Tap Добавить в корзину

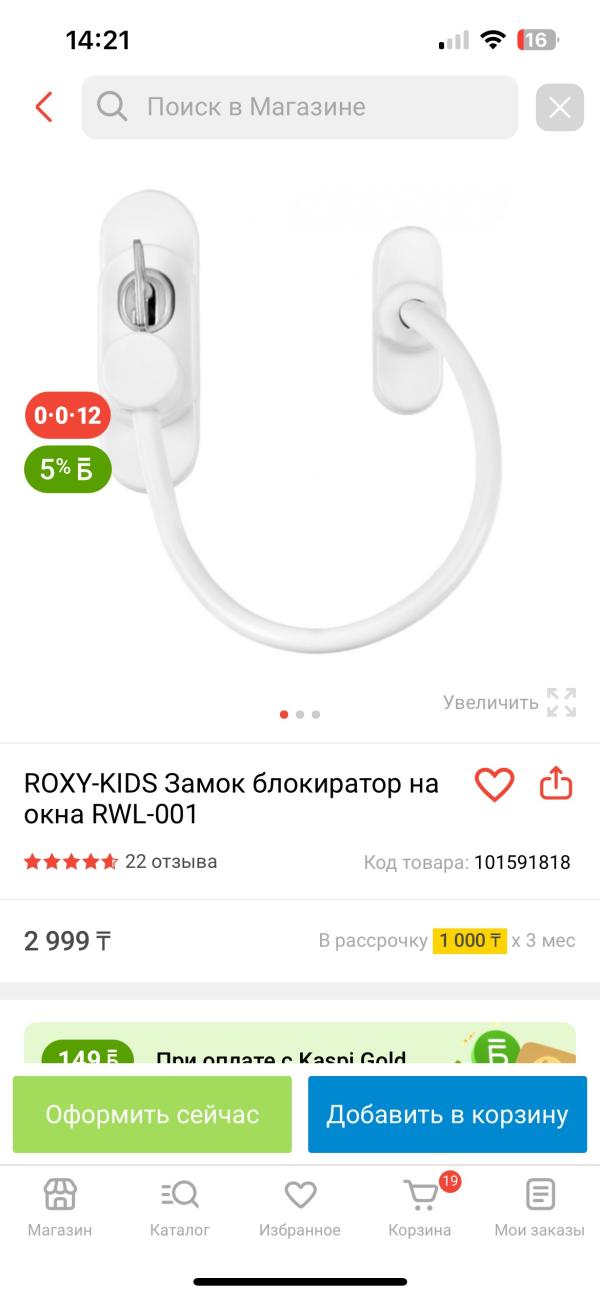(x=447, y=1114)
